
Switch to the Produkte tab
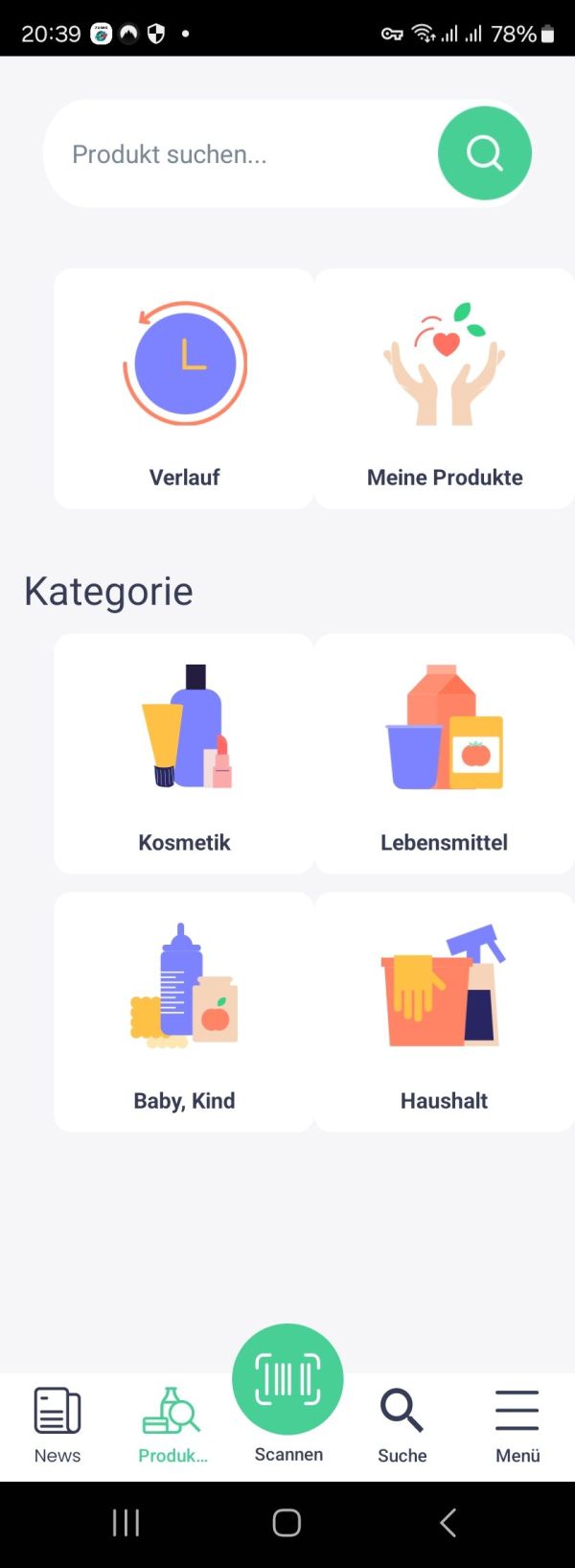172,1425
